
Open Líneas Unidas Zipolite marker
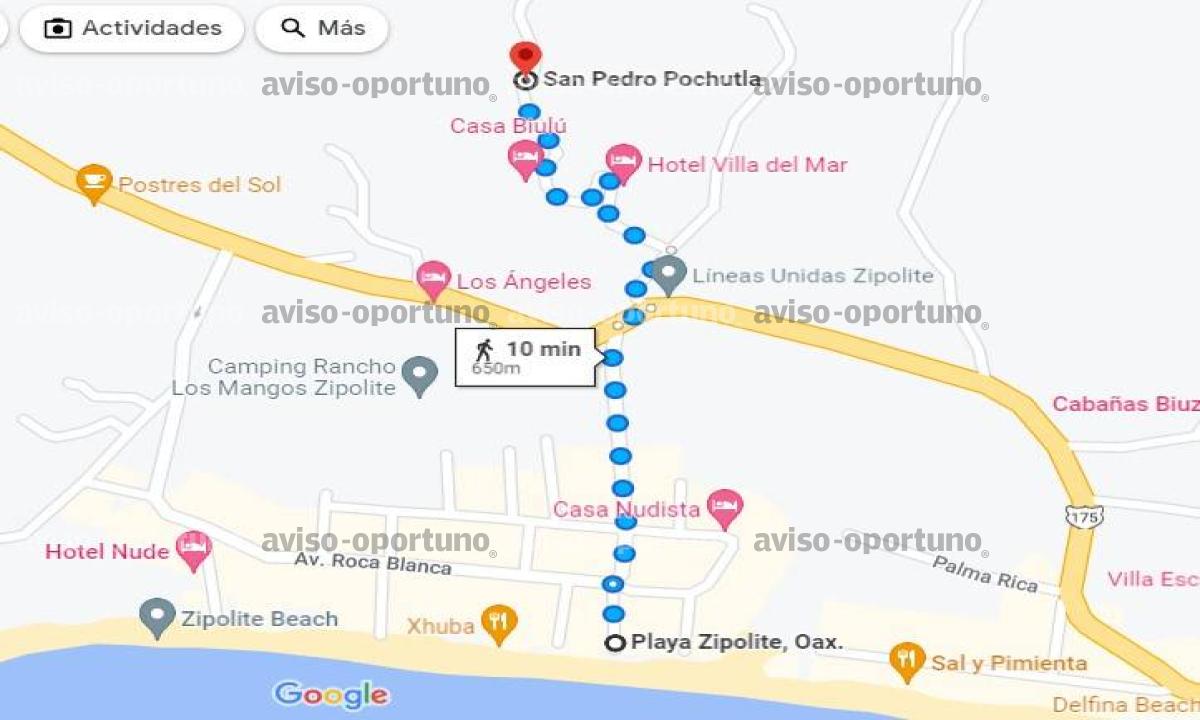669,273
